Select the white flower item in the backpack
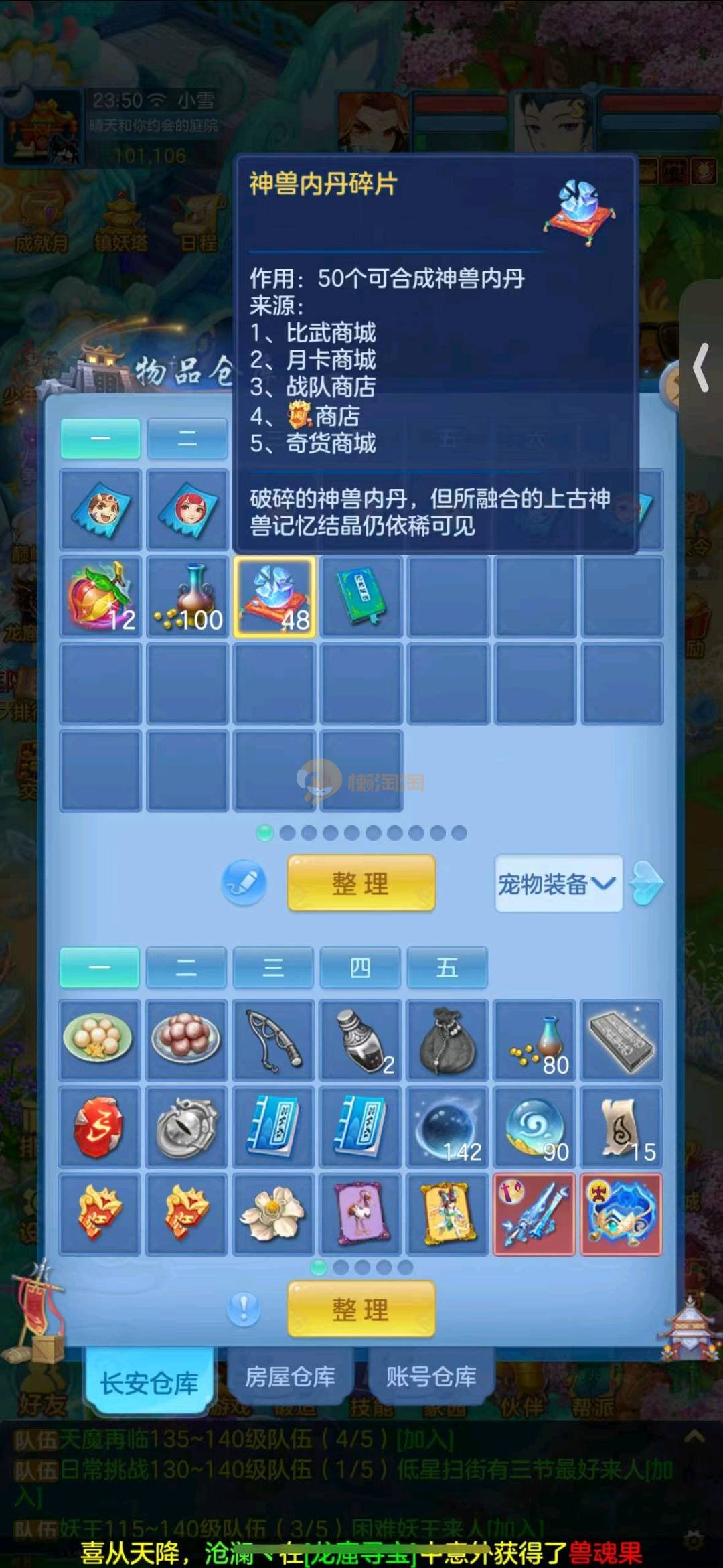723x1568 pixels. tap(273, 1214)
